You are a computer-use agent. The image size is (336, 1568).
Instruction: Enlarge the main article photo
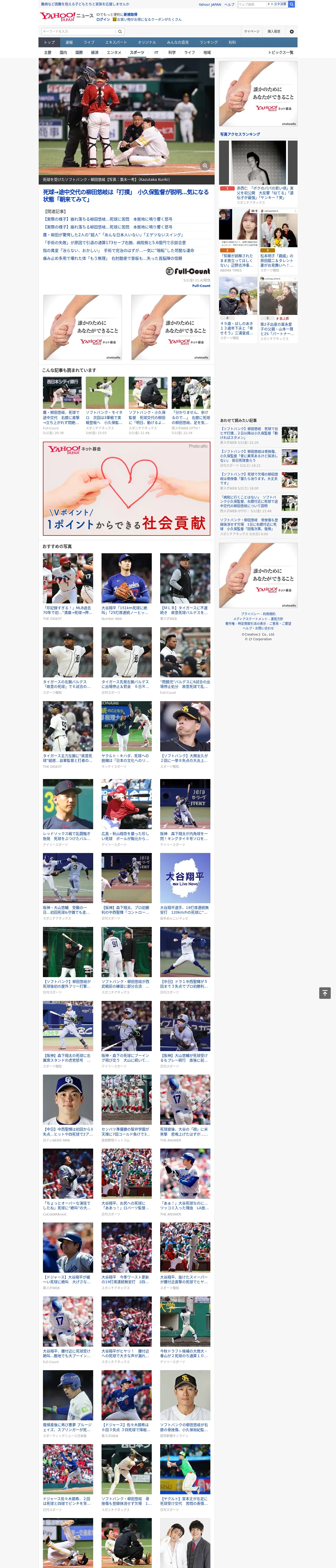pyautogui.click(x=205, y=166)
